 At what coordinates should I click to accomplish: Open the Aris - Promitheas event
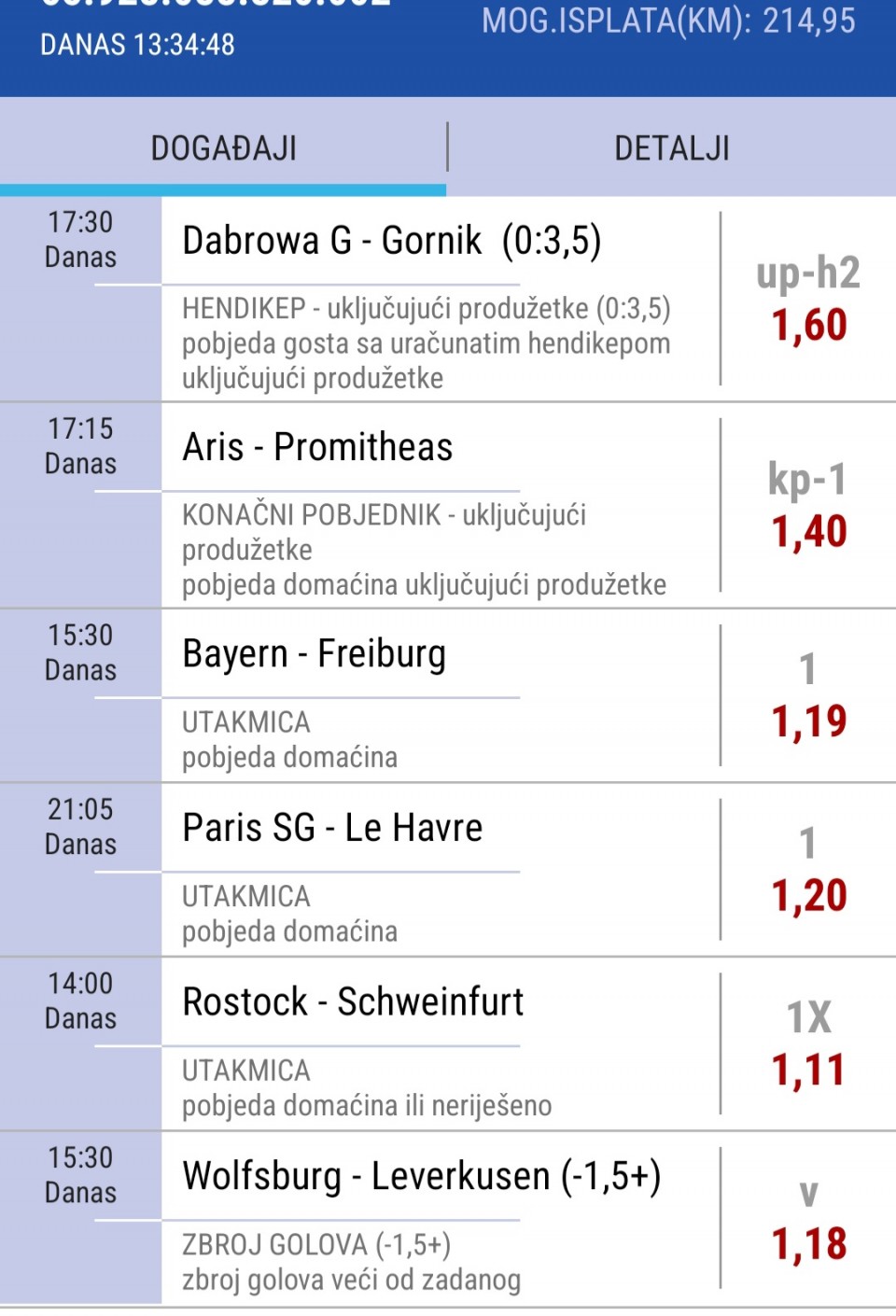pyautogui.click(x=318, y=448)
